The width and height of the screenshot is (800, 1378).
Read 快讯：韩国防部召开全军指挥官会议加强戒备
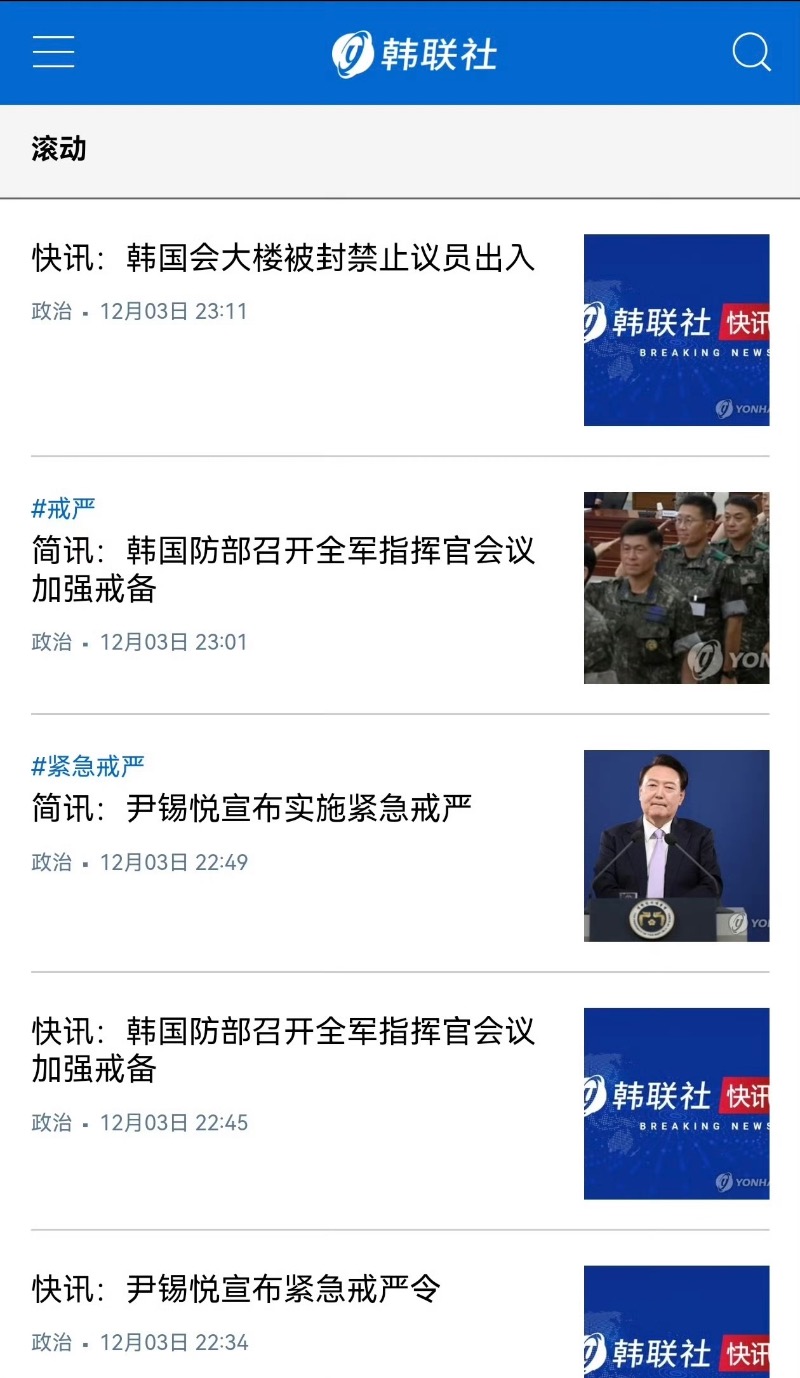[x=283, y=1049]
